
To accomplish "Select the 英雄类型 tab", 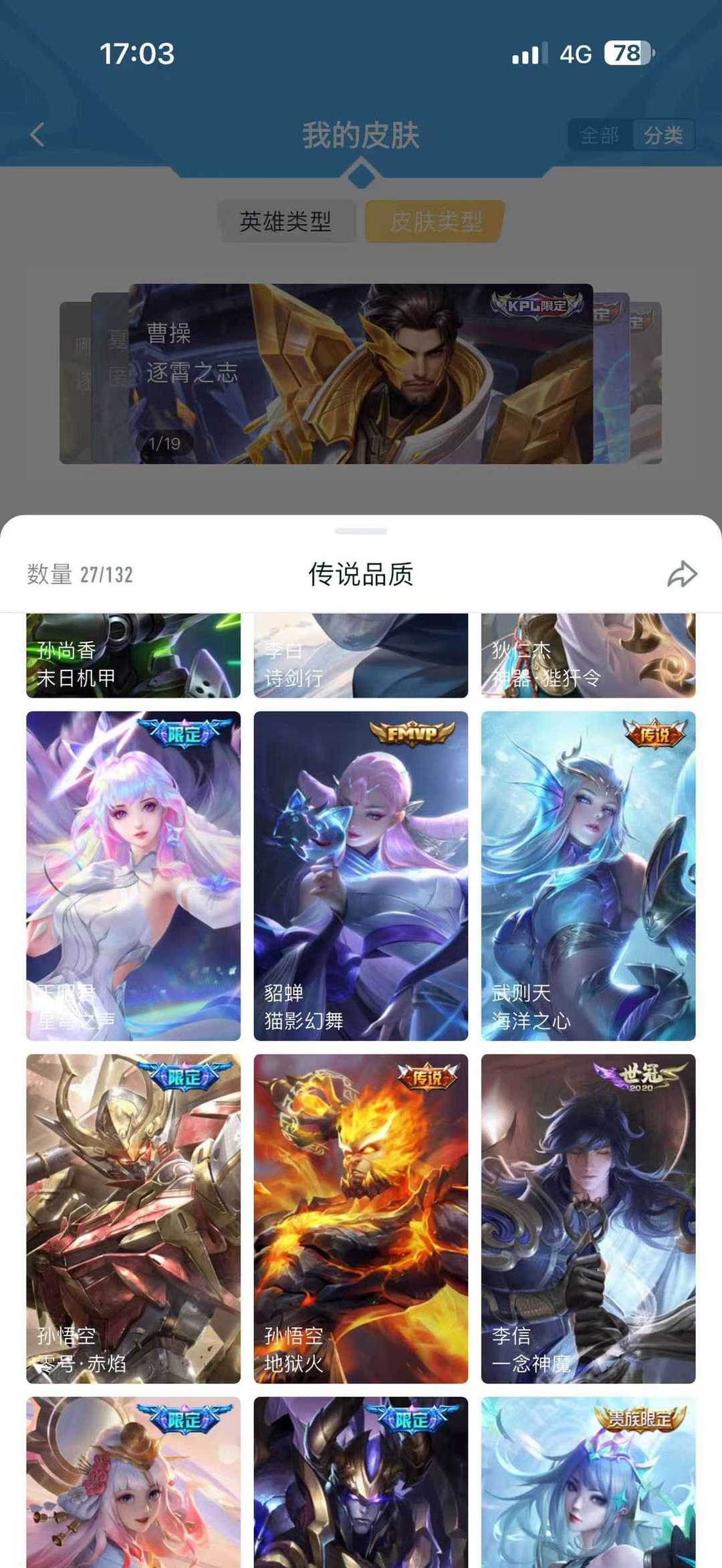I will pos(285,221).
